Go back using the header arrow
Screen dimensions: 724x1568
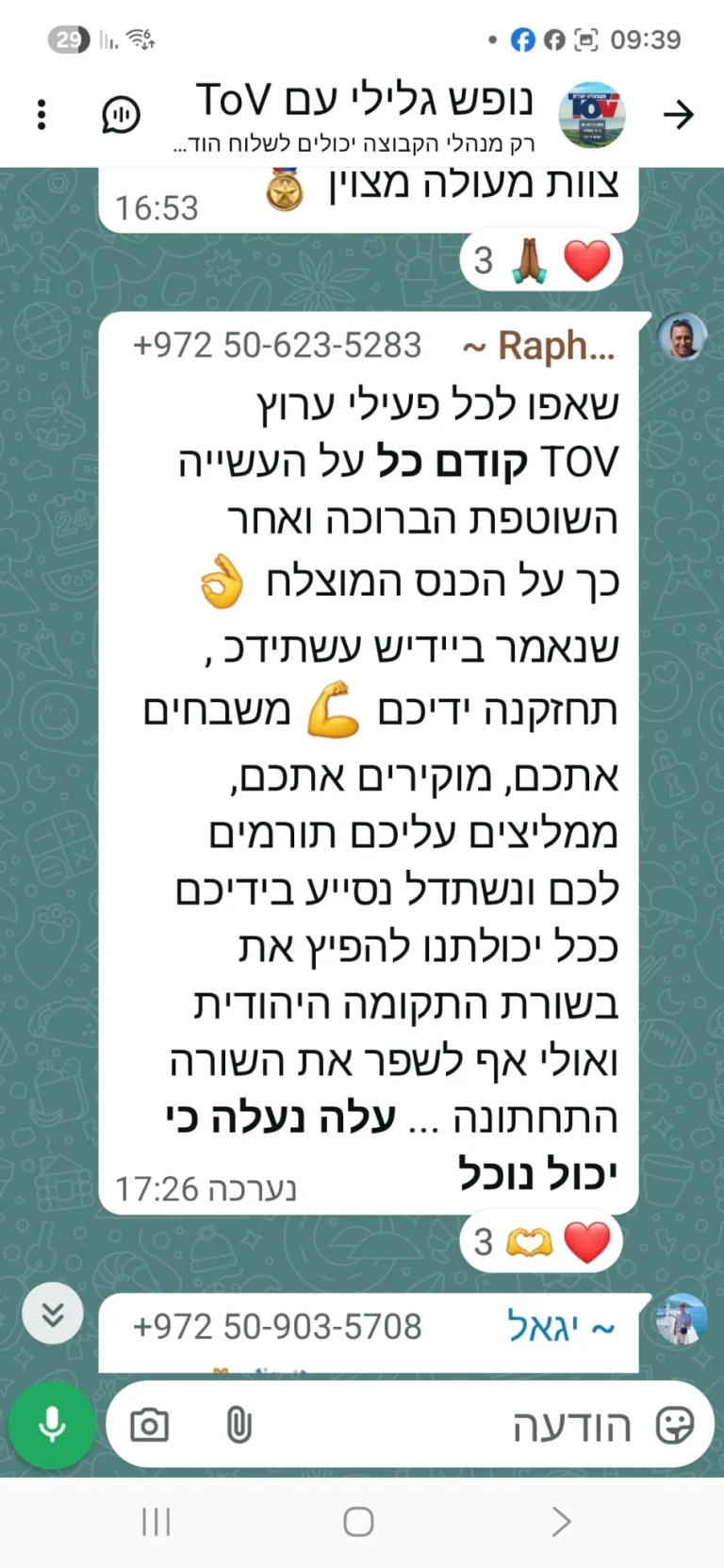click(x=678, y=115)
